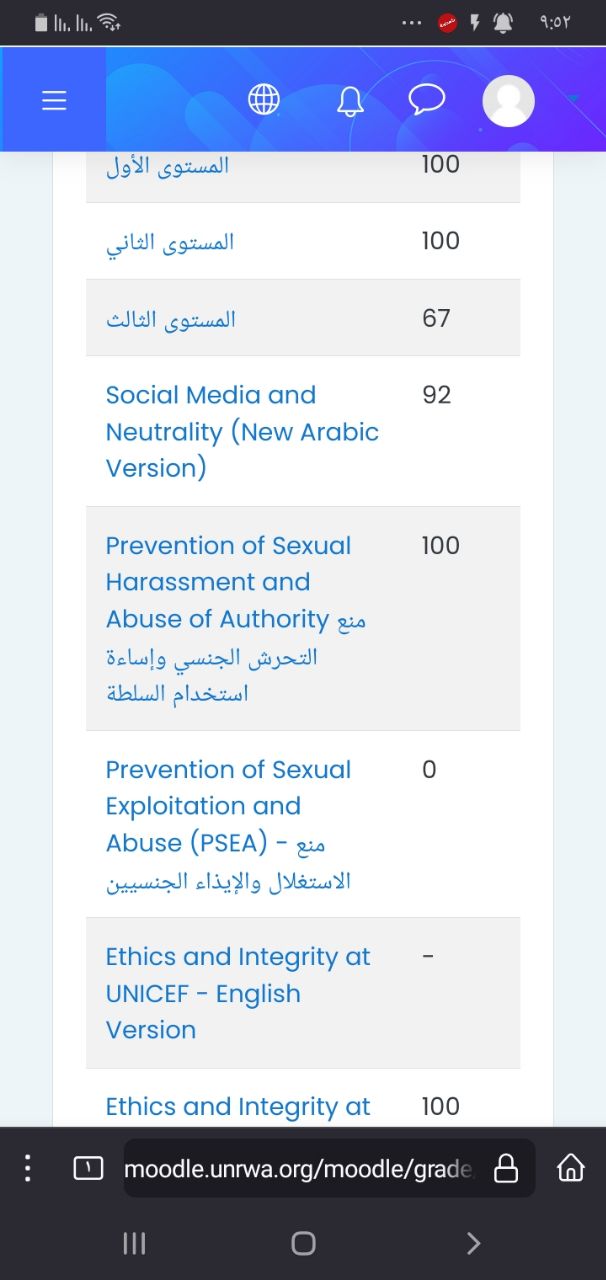Tap the moodle.unrwa.org address bar

pos(300,1168)
